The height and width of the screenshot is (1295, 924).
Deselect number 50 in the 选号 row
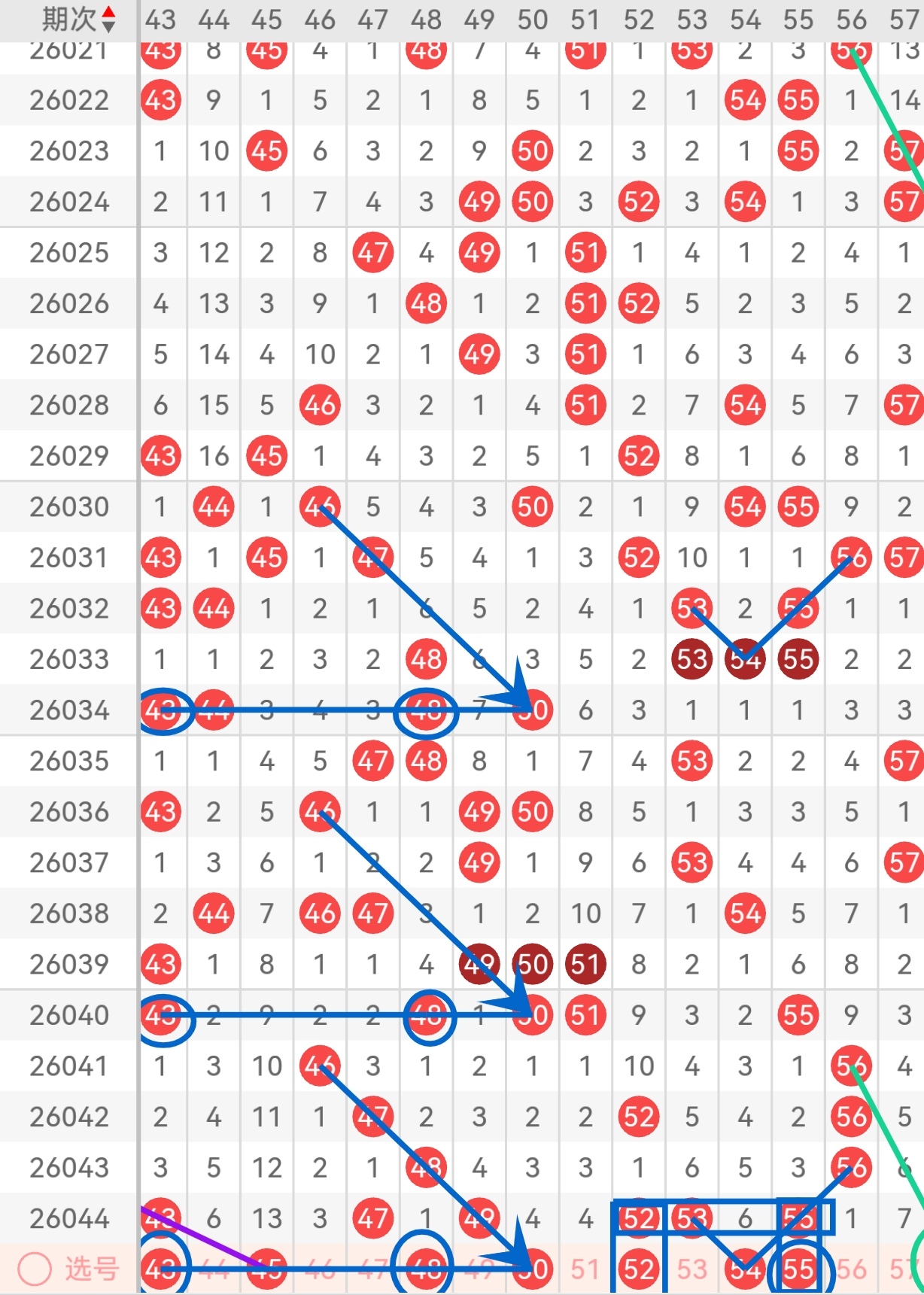(x=533, y=1269)
